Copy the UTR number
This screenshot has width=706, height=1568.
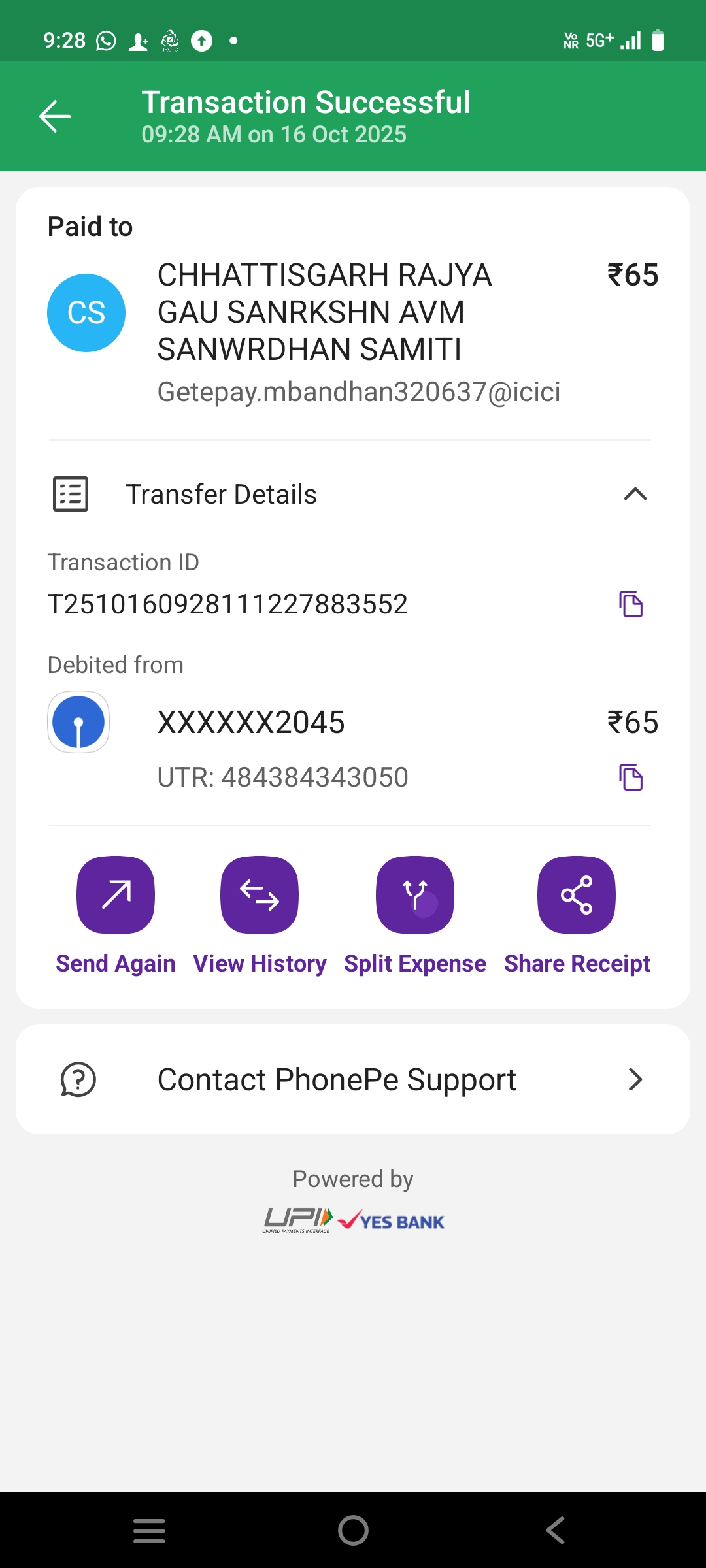pos(631,777)
